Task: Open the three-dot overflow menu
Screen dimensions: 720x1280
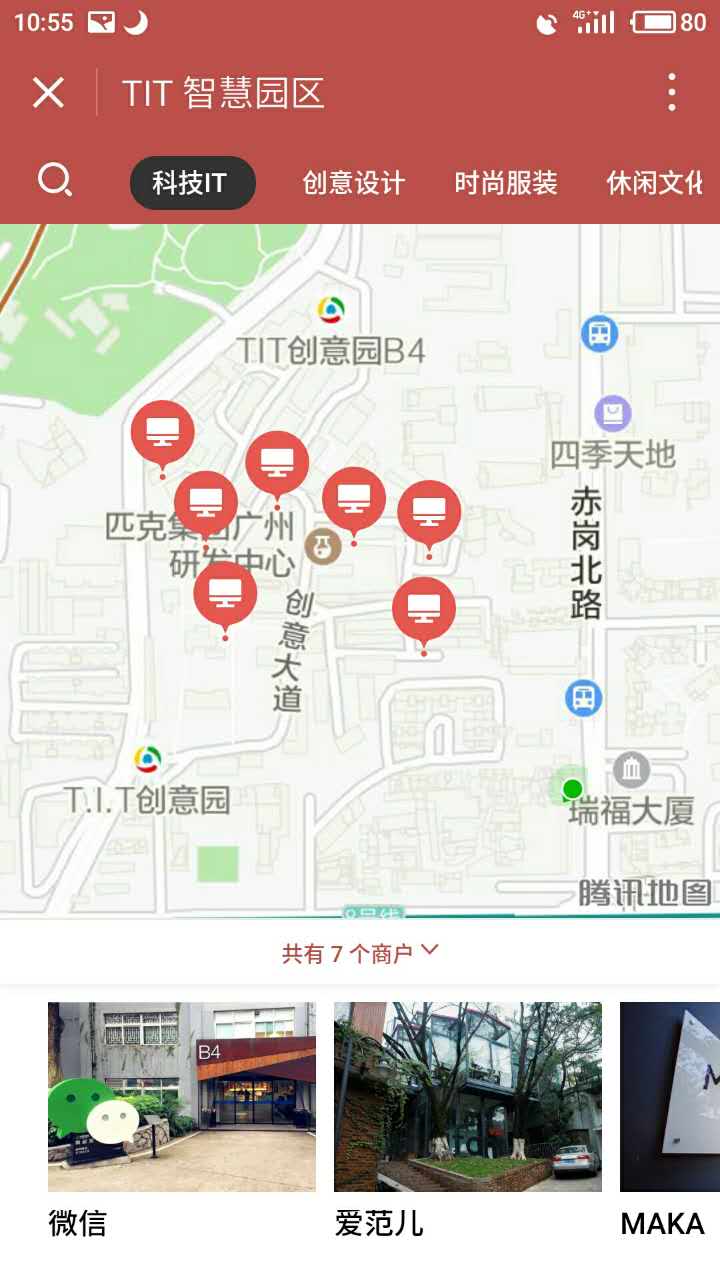Action: (672, 93)
